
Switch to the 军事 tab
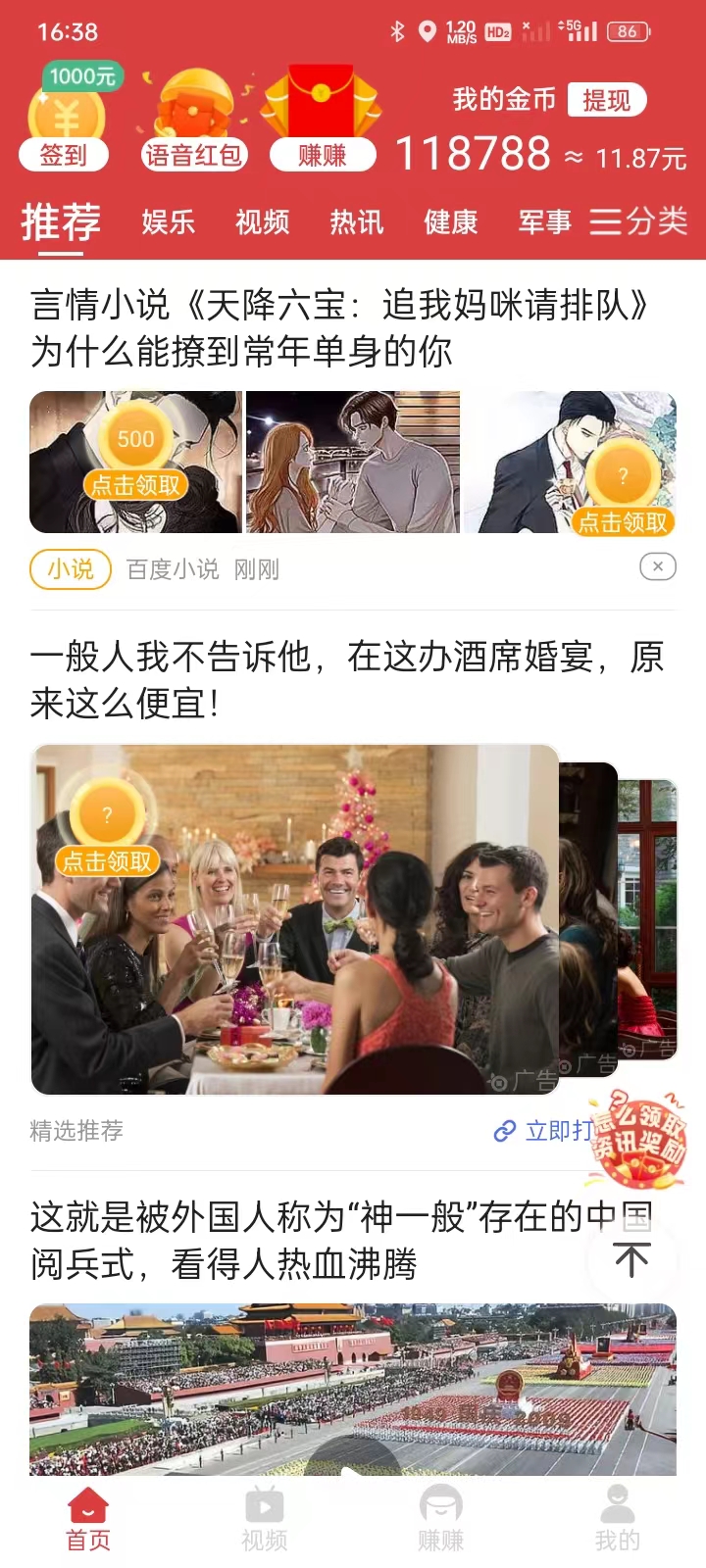point(545,223)
